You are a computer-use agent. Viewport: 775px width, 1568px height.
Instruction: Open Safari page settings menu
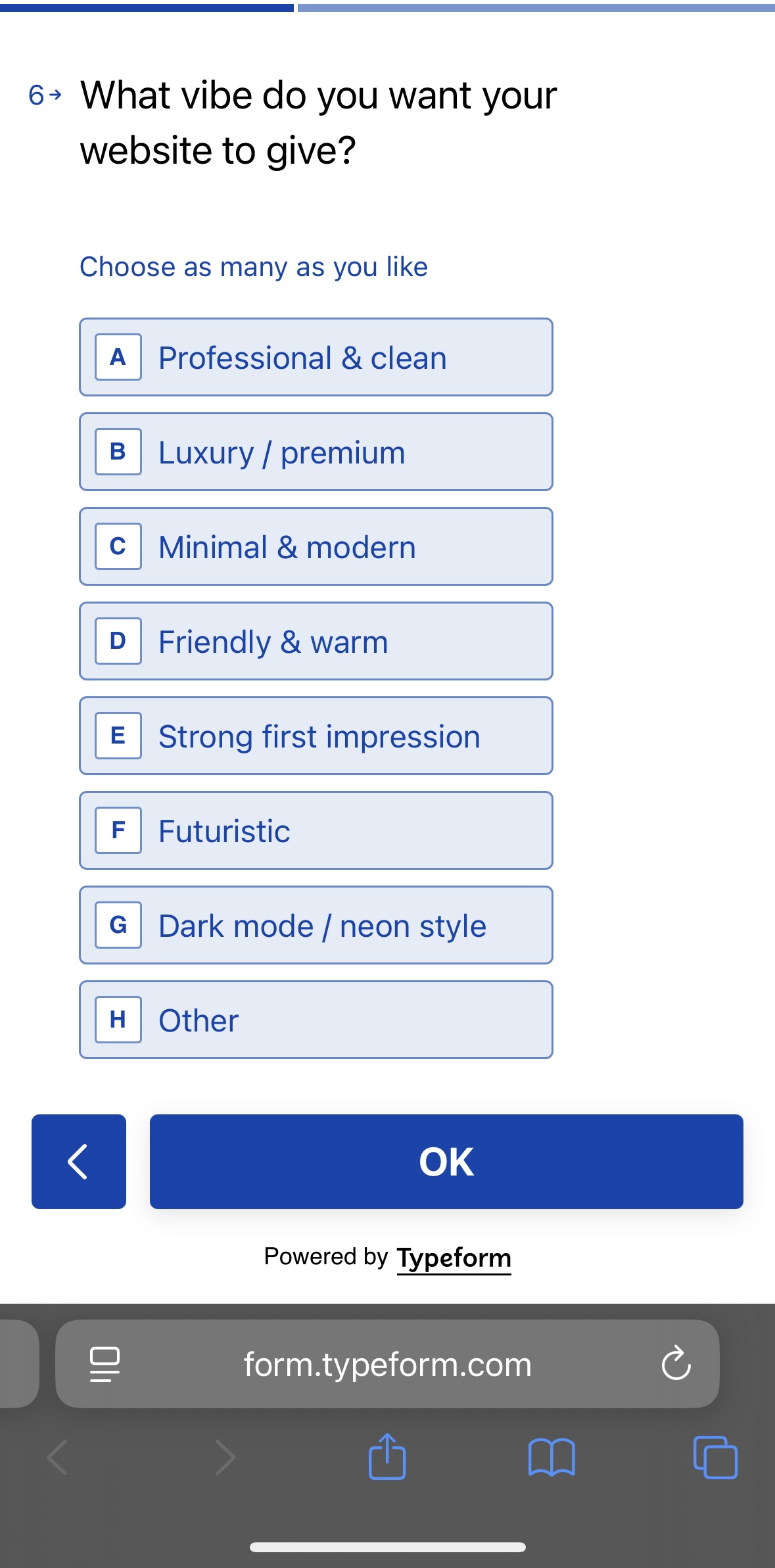click(x=105, y=1364)
